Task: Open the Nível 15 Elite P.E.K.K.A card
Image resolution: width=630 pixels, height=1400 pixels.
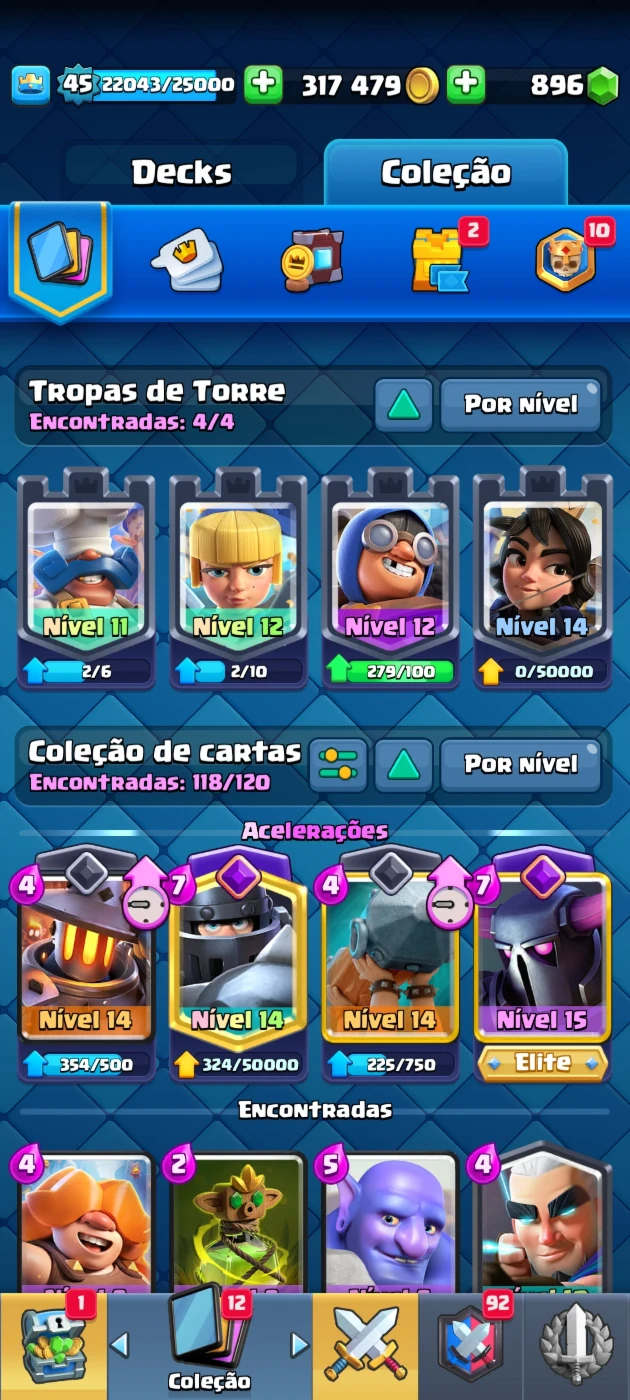Action: pyautogui.click(x=542, y=965)
